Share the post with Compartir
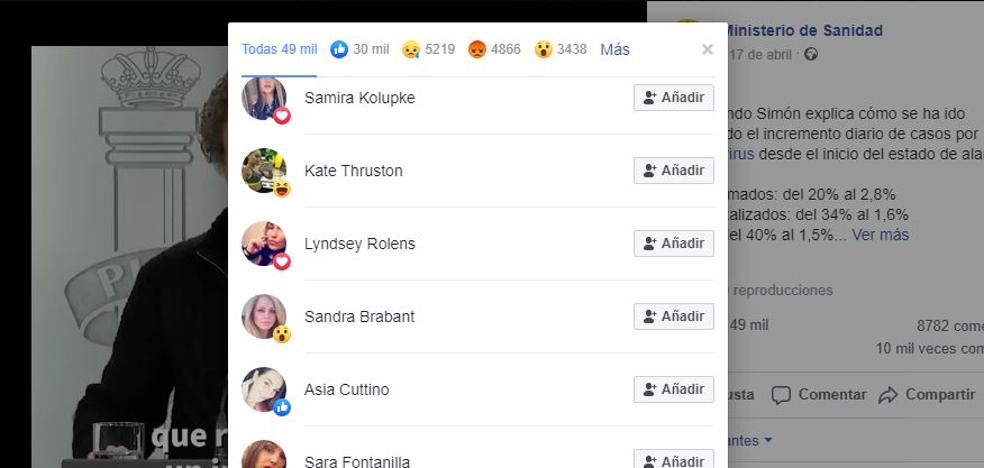 tap(927, 394)
